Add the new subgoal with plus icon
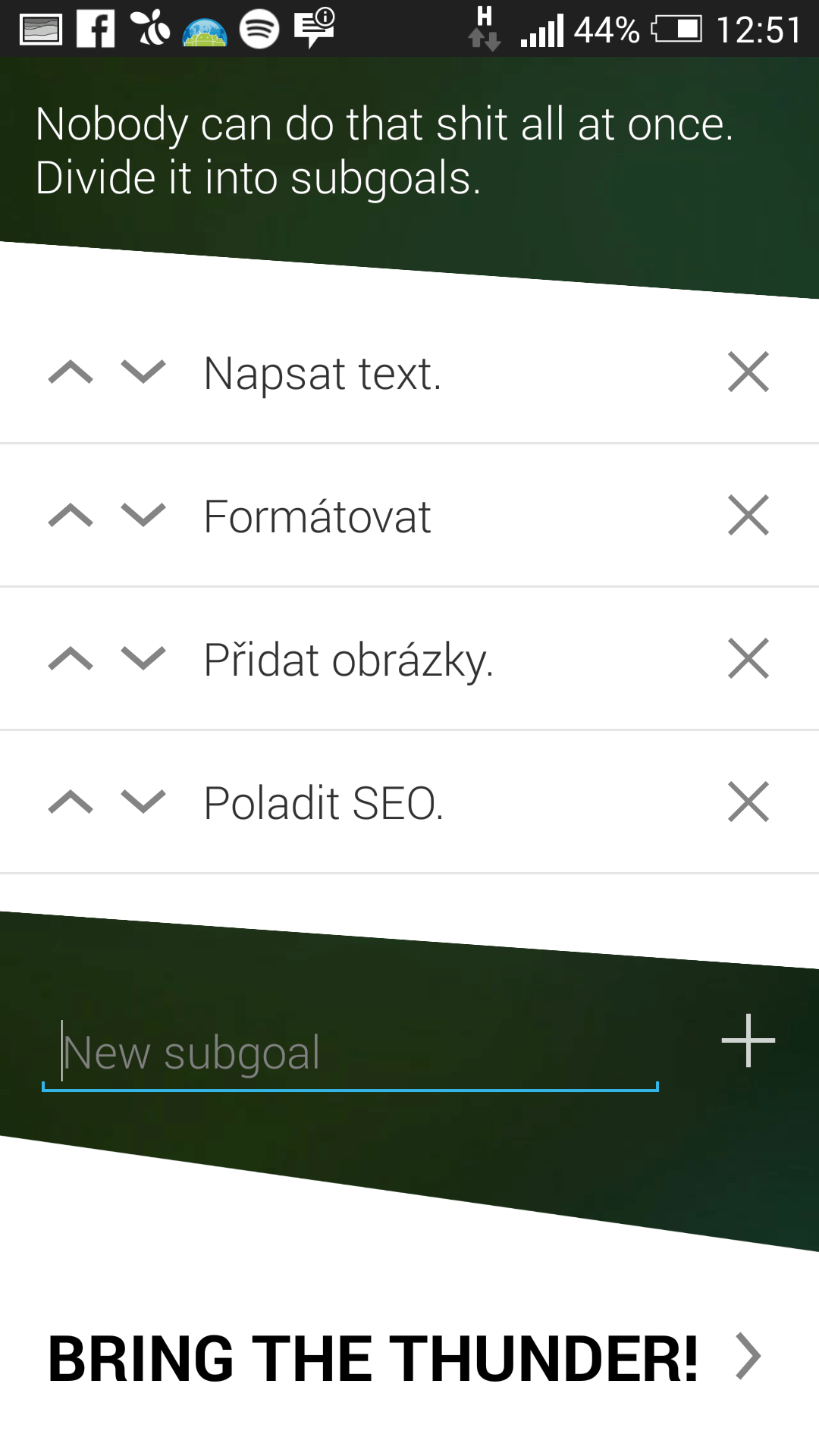 (748, 1040)
